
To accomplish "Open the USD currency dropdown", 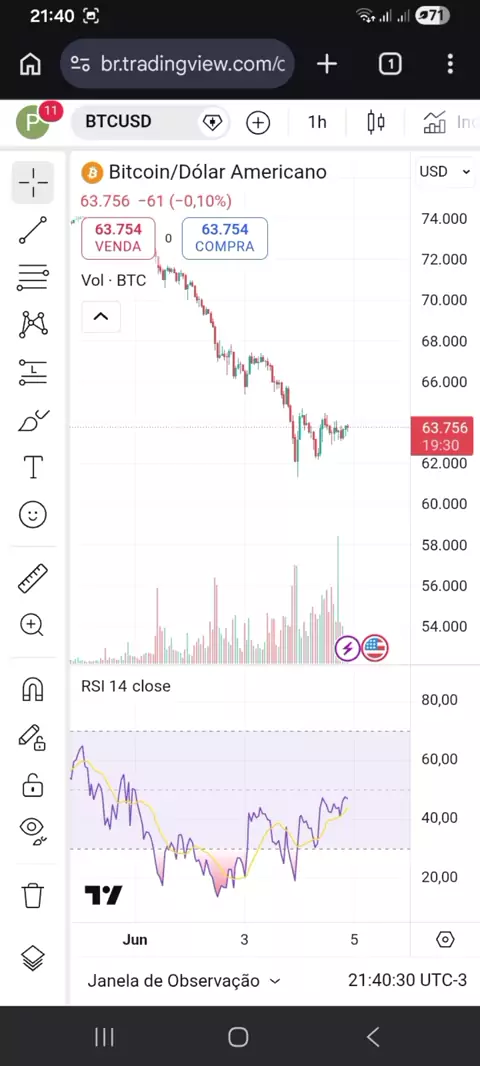I will coord(445,172).
